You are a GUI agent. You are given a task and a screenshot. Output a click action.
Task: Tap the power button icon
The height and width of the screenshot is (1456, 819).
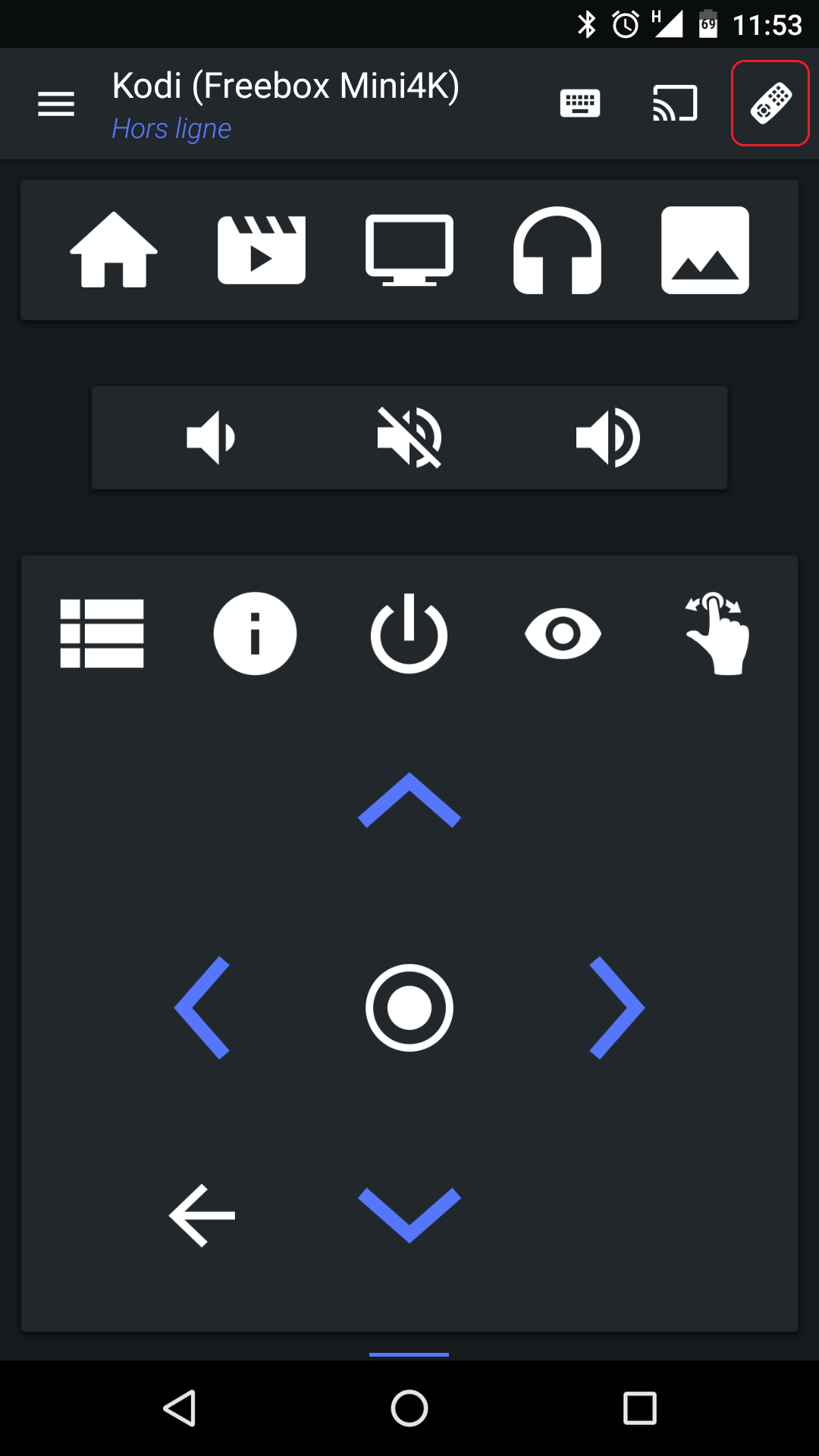(409, 633)
